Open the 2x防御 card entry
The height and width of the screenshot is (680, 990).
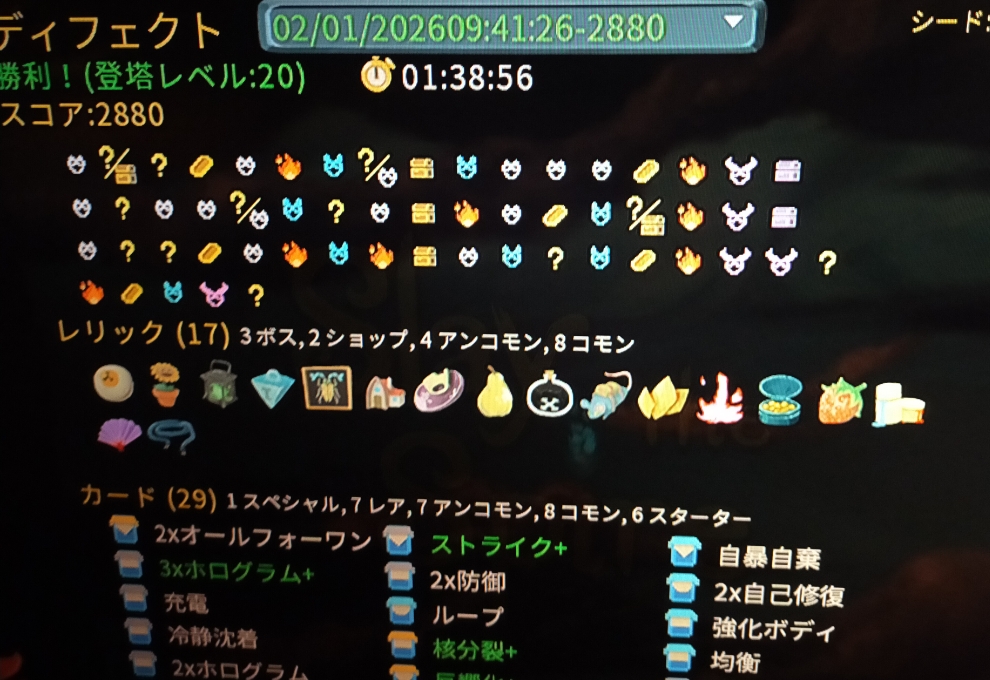click(x=467, y=582)
